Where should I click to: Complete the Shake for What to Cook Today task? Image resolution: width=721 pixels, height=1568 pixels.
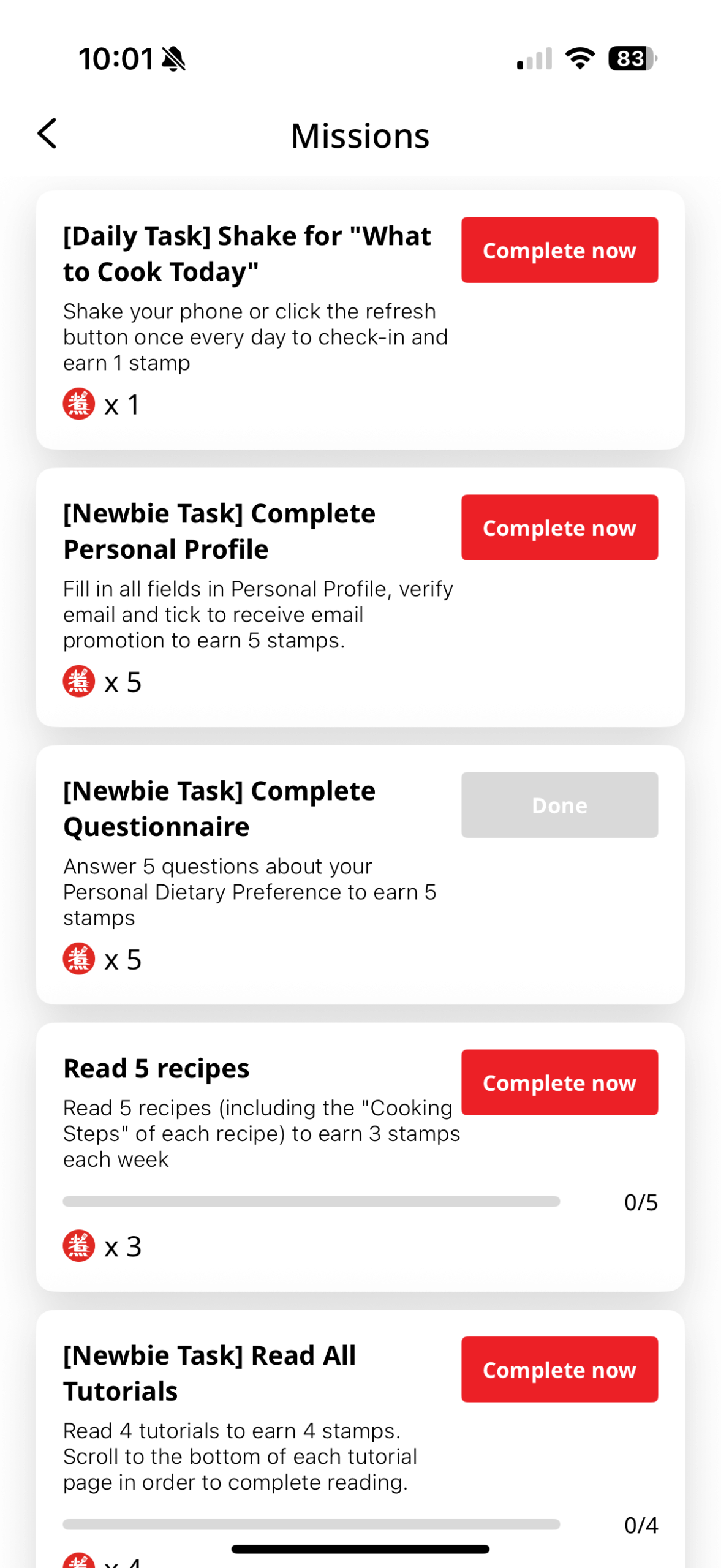(x=559, y=250)
